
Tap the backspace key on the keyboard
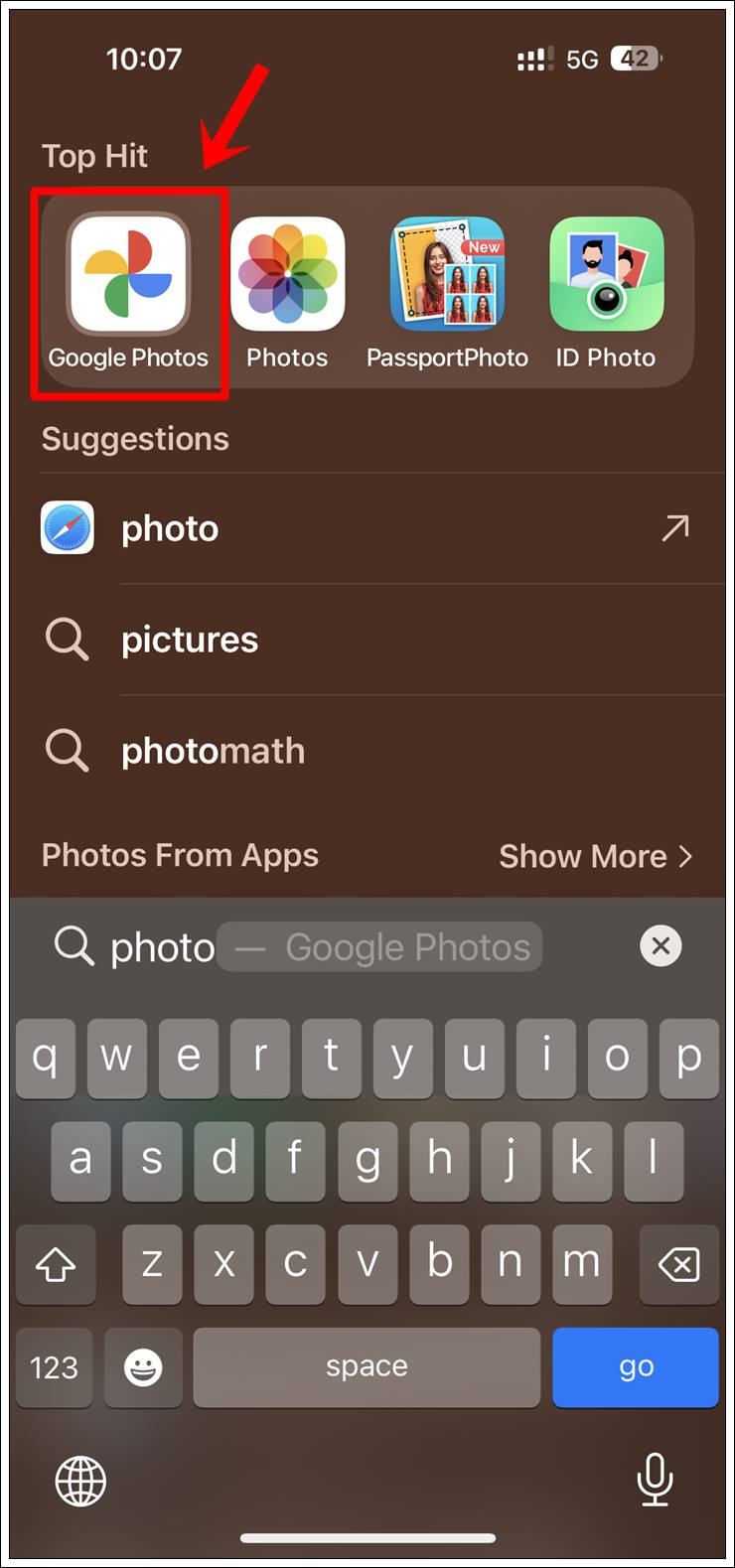pos(679,1264)
